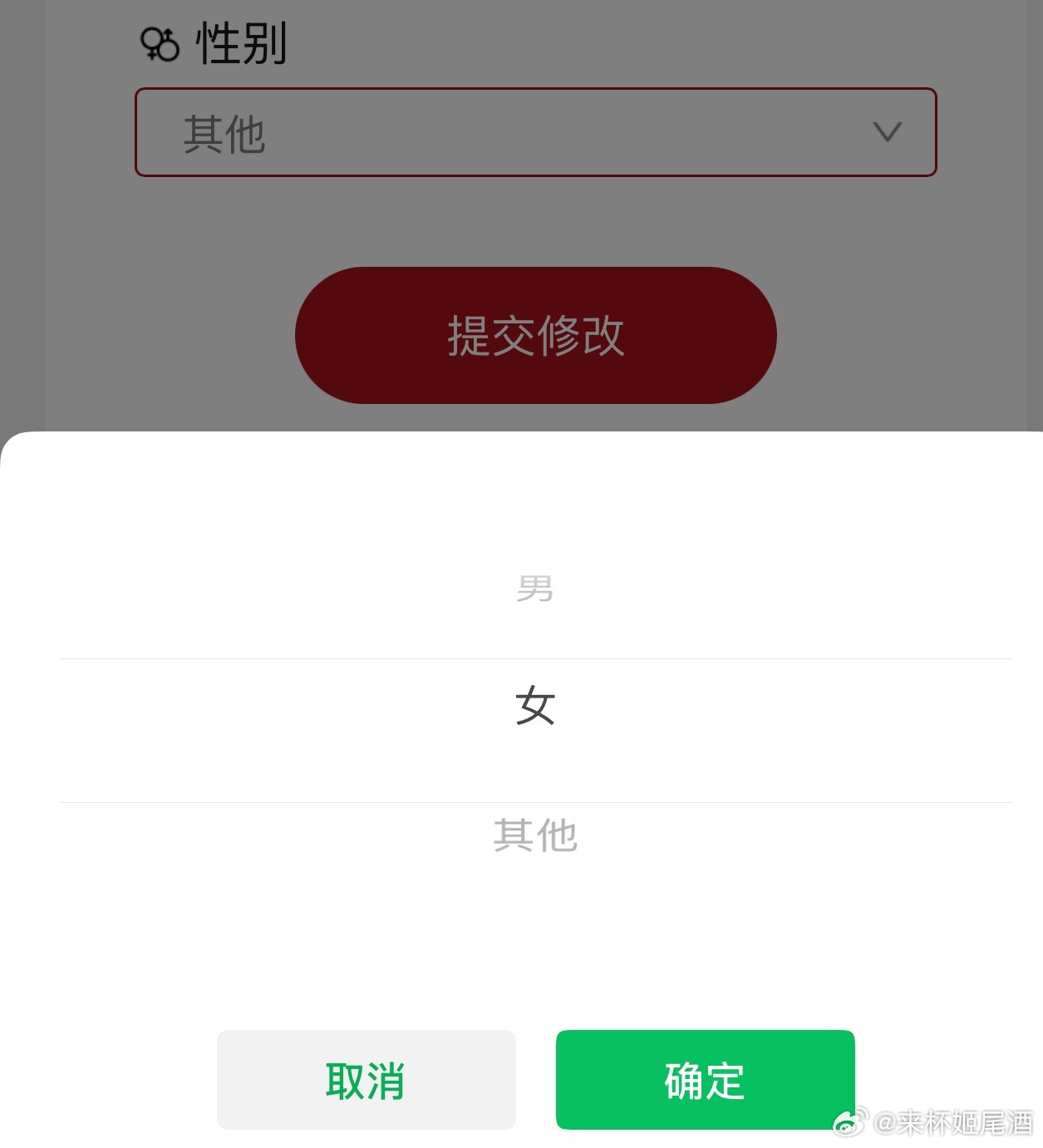Viewport: 1043px width, 1148px height.
Task: Select the 男 option in picker
Action: point(534,589)
